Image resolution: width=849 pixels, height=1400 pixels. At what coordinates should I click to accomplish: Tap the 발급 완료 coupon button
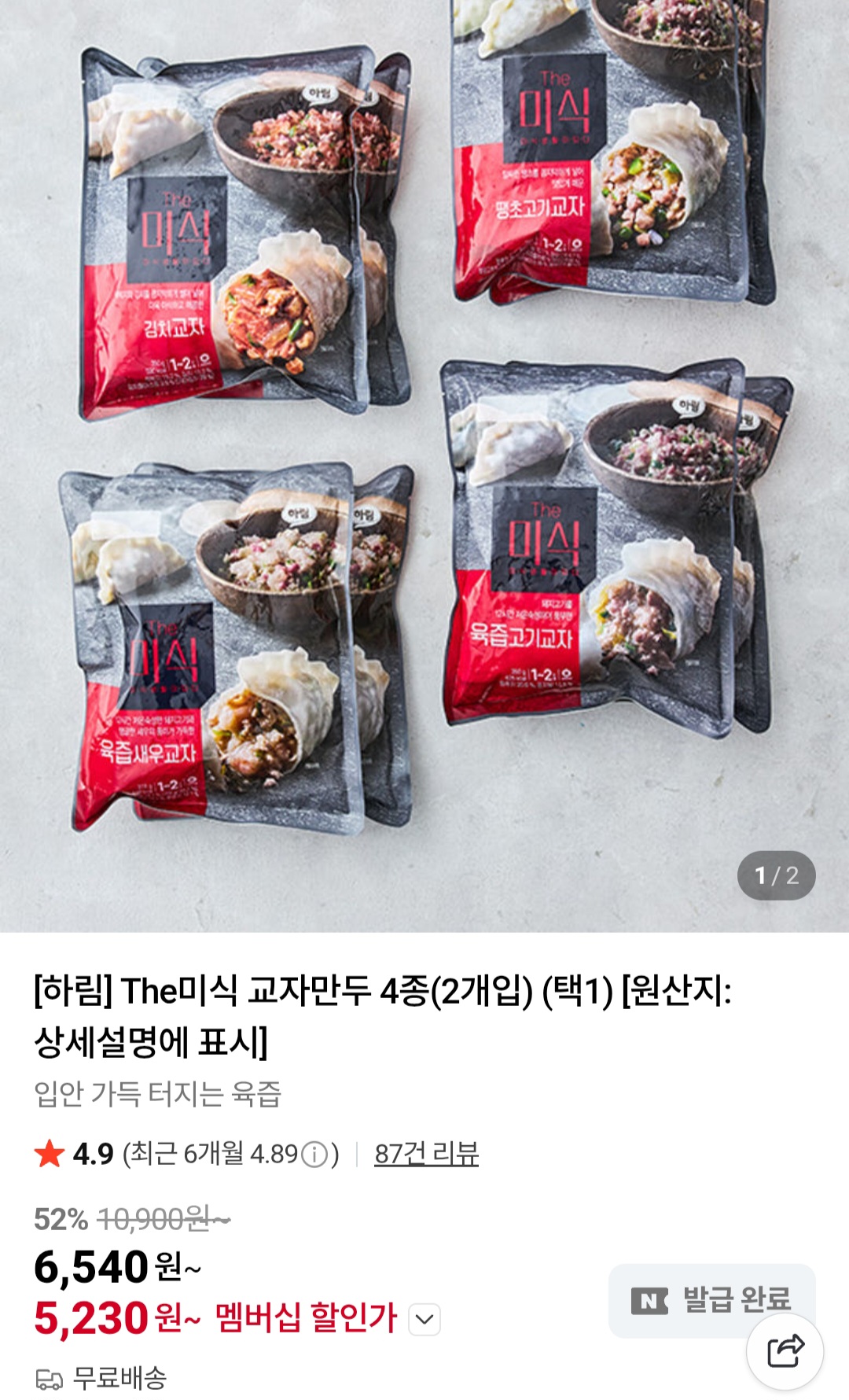711,1298
